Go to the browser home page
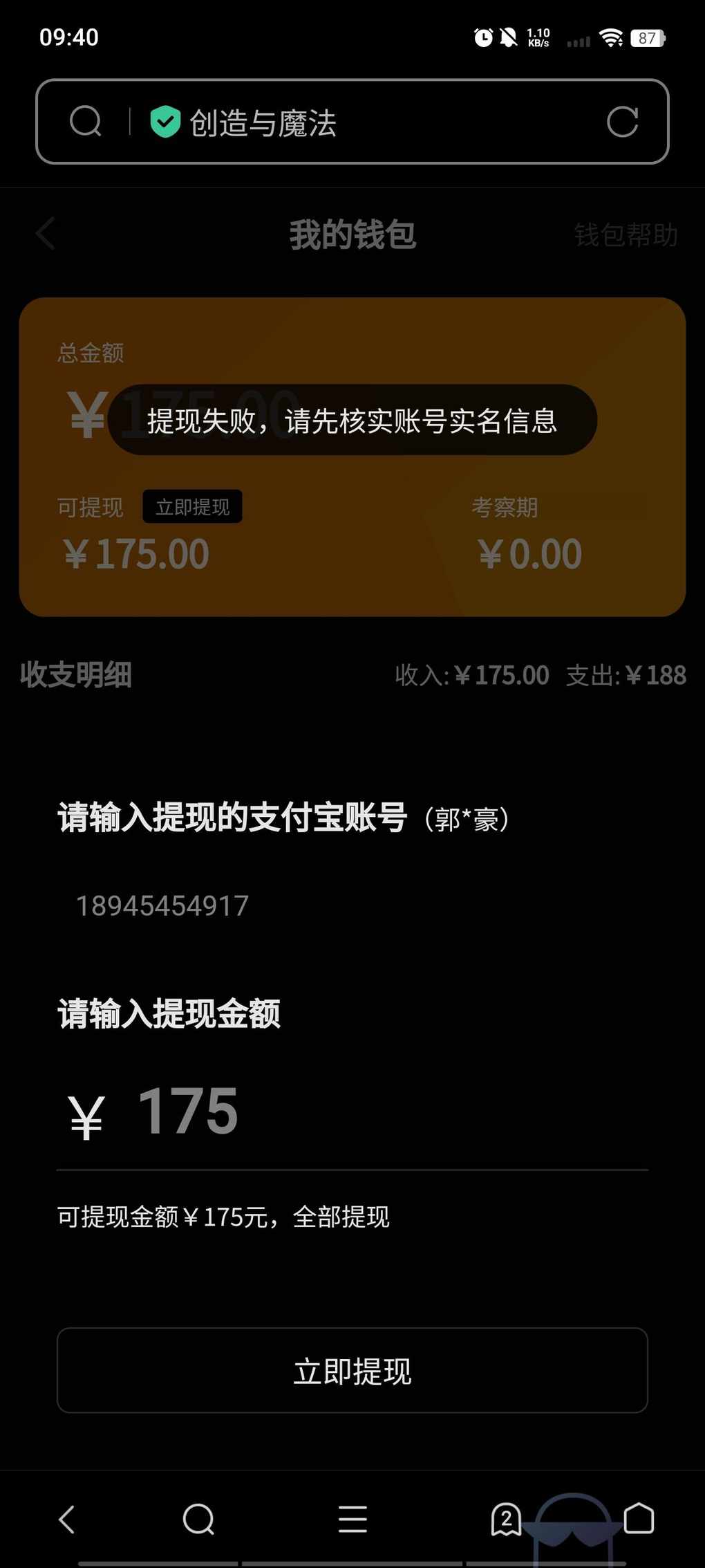This screenshot has height=1568, width=705. pyautogui.click(x=639, y=1519)
